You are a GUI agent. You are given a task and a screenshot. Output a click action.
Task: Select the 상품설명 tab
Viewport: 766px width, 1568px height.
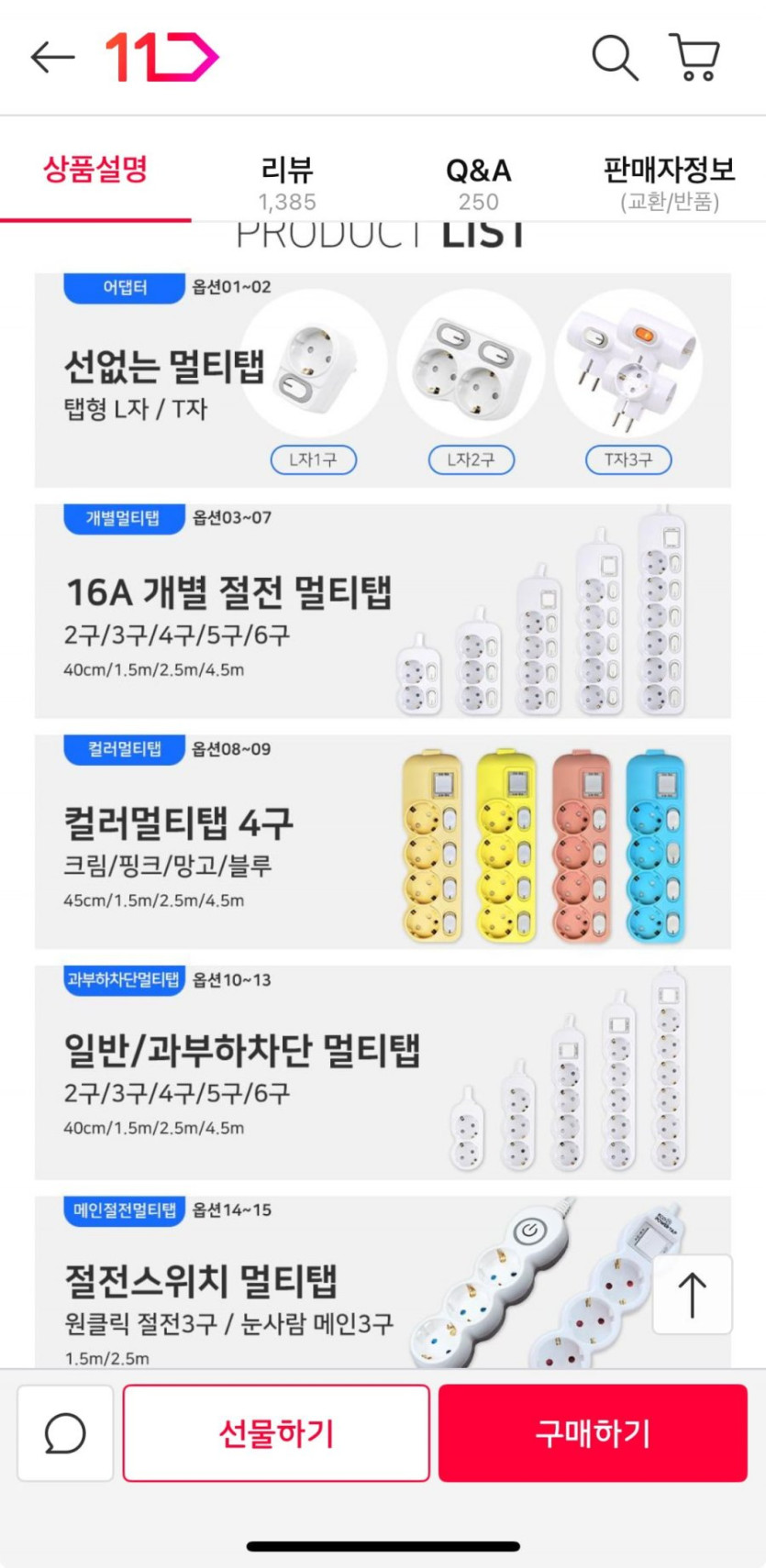95,170
